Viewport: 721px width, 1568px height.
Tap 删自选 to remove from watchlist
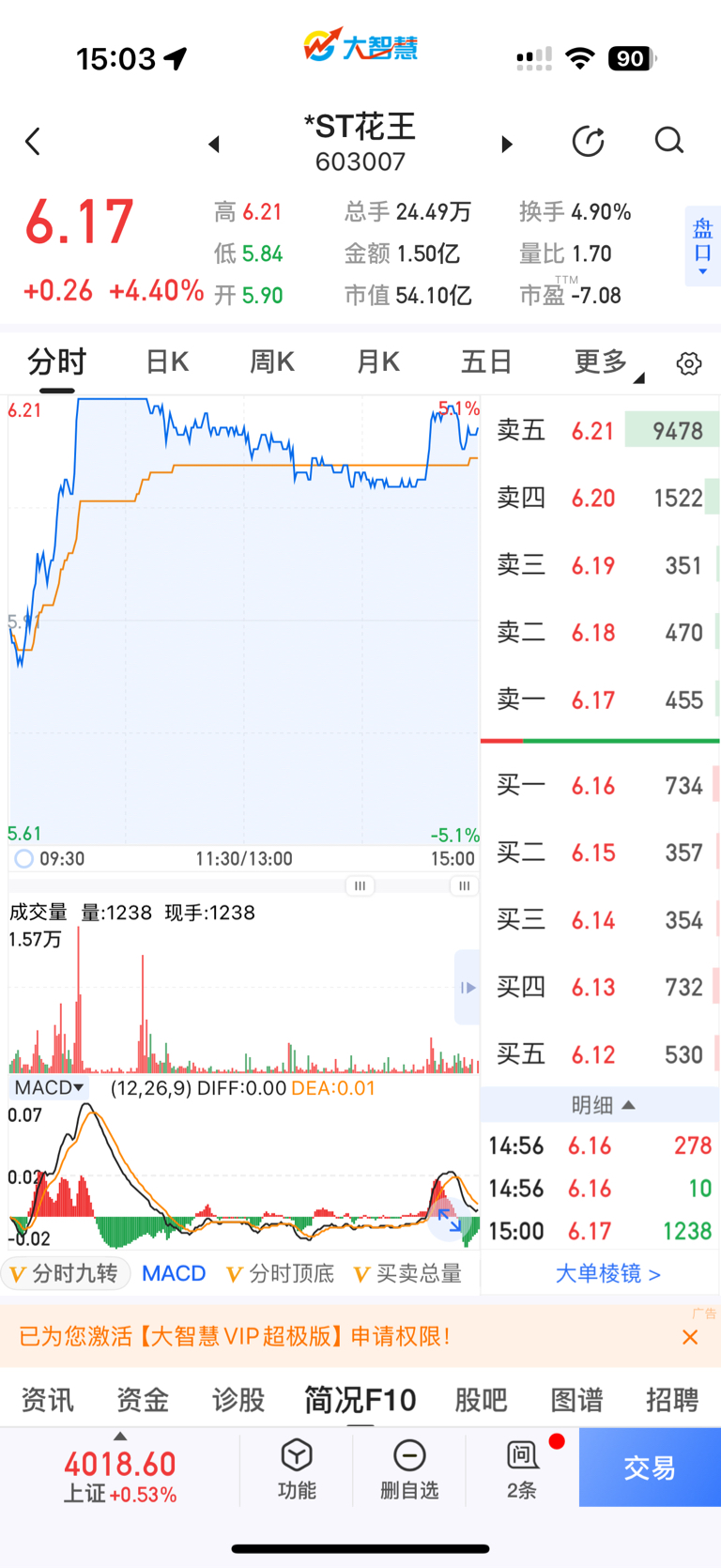409,1468
